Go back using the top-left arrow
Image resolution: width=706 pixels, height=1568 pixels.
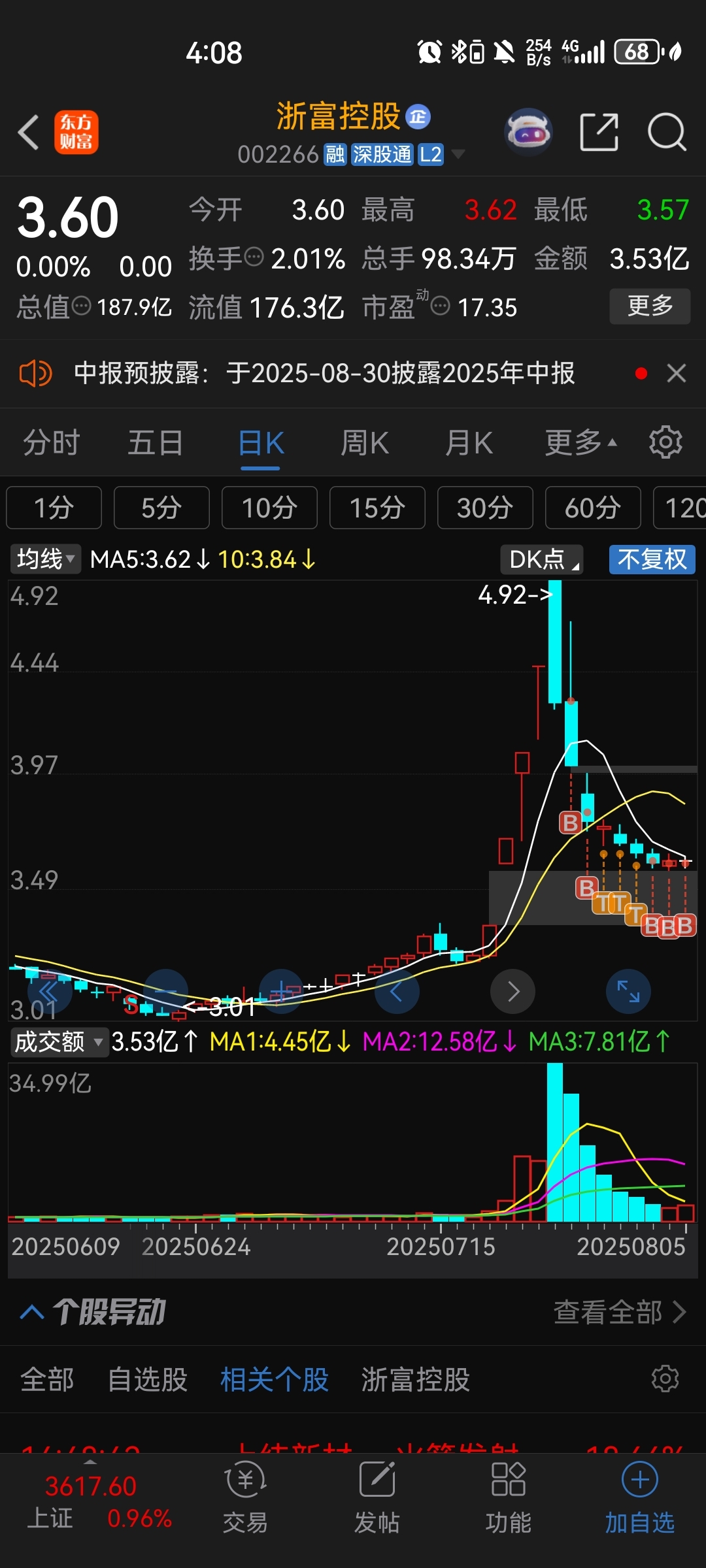[x=29, y=132]
